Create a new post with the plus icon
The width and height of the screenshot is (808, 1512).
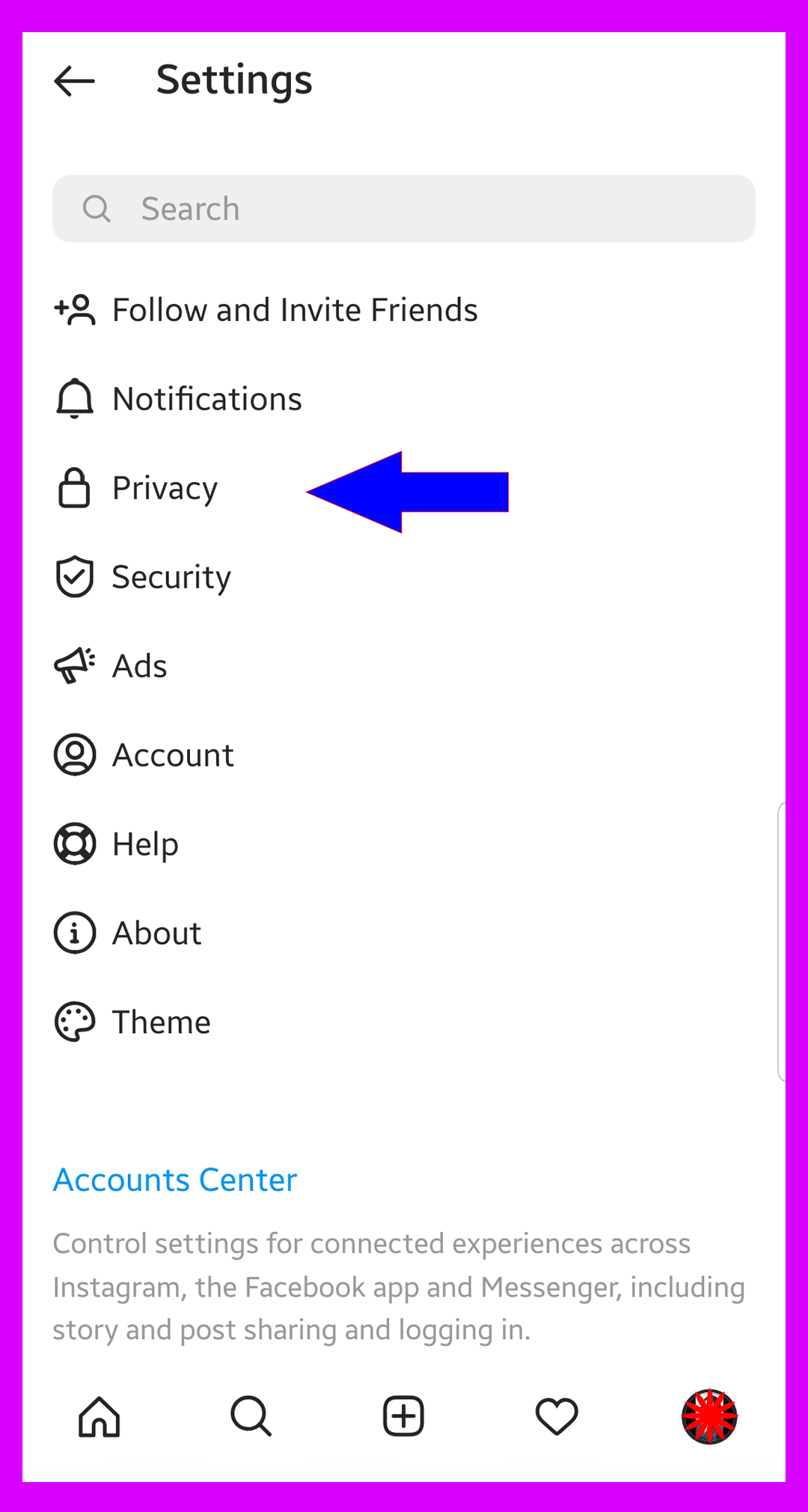click(x=404, y=1416)
